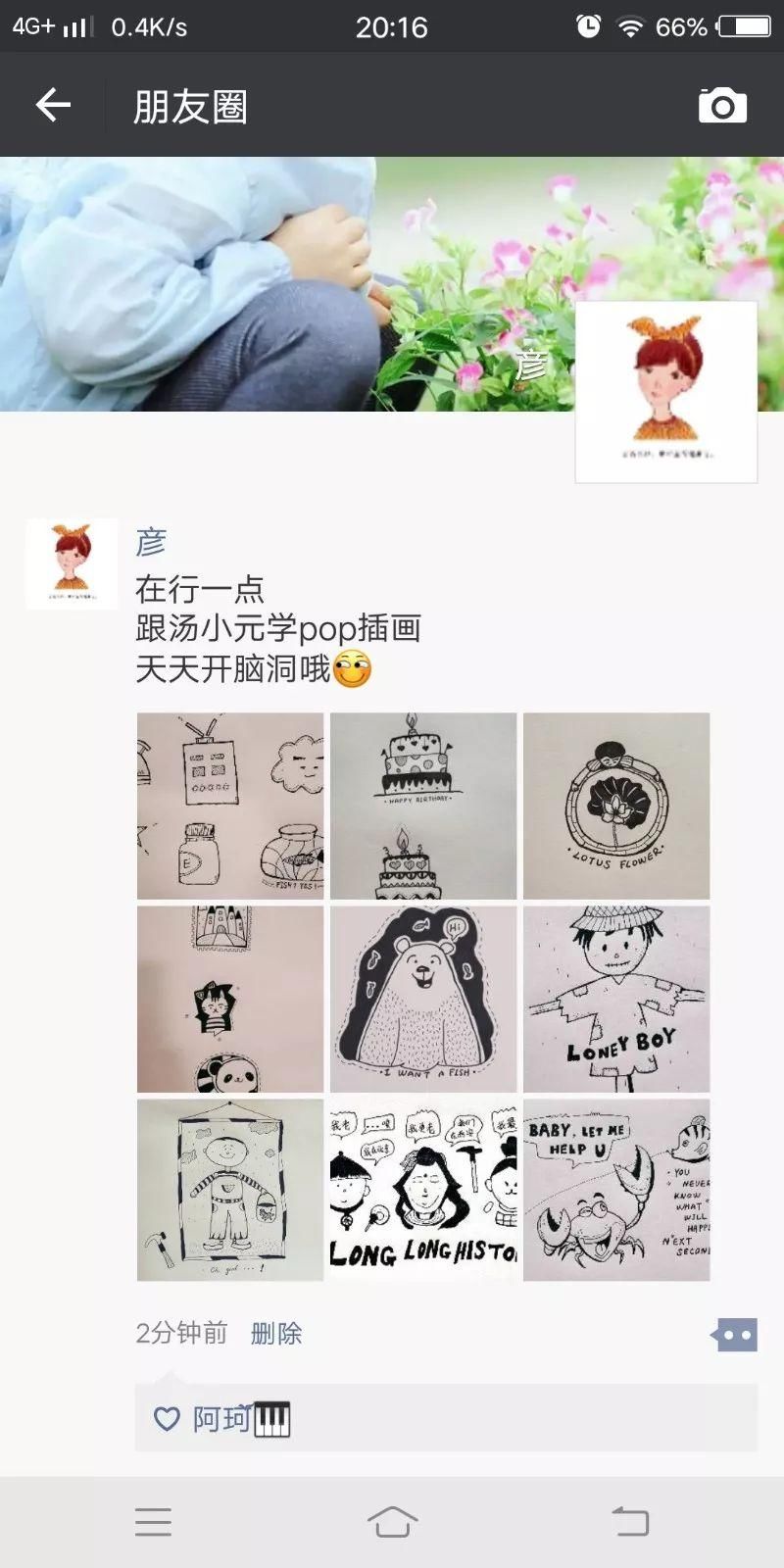Viewport: 784px width, 1568px height.
Task: View the Long Long History drawing photo
Action: click(423, 1190)
